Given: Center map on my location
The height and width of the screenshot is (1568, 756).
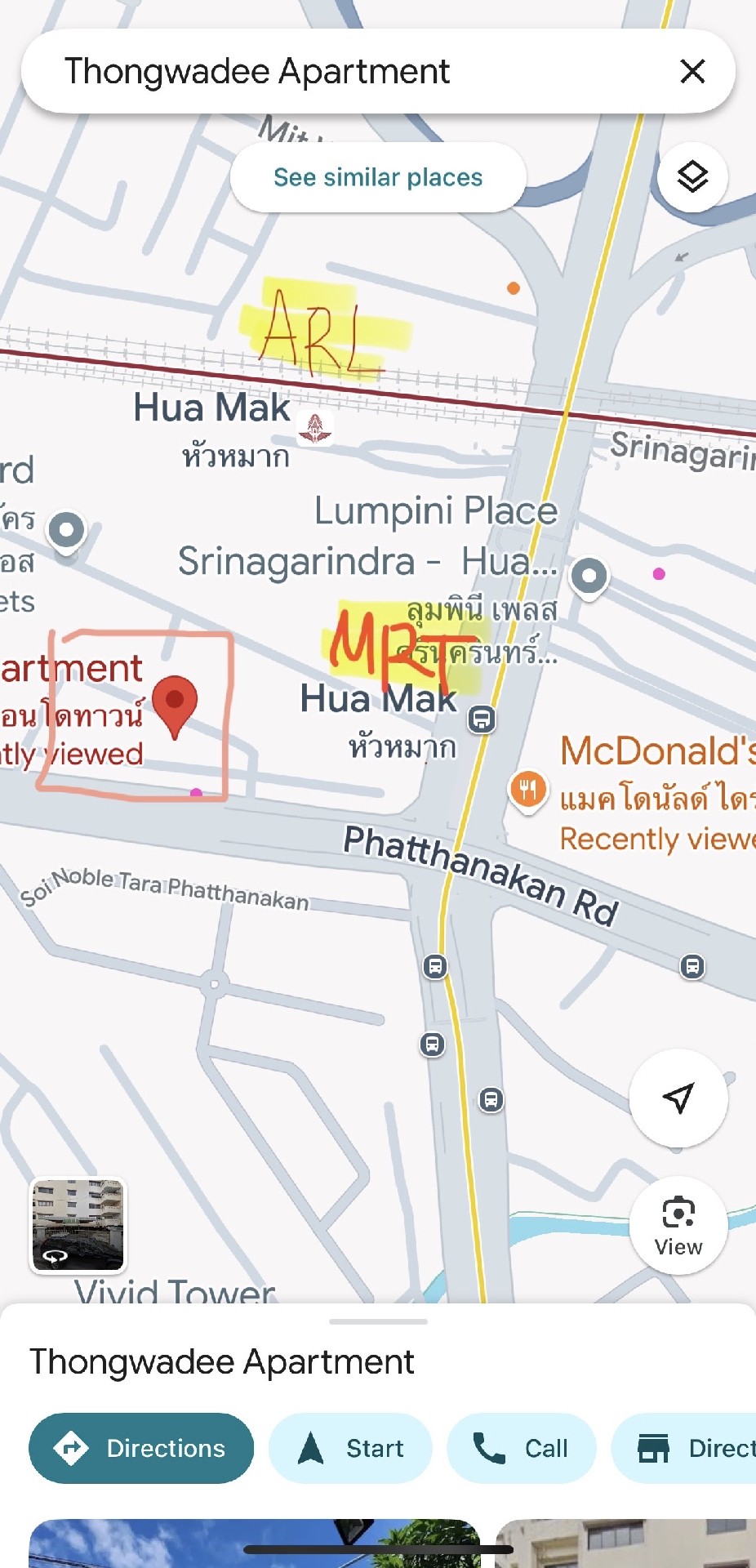Looking at the screenshot, I should coord(678,1098).
